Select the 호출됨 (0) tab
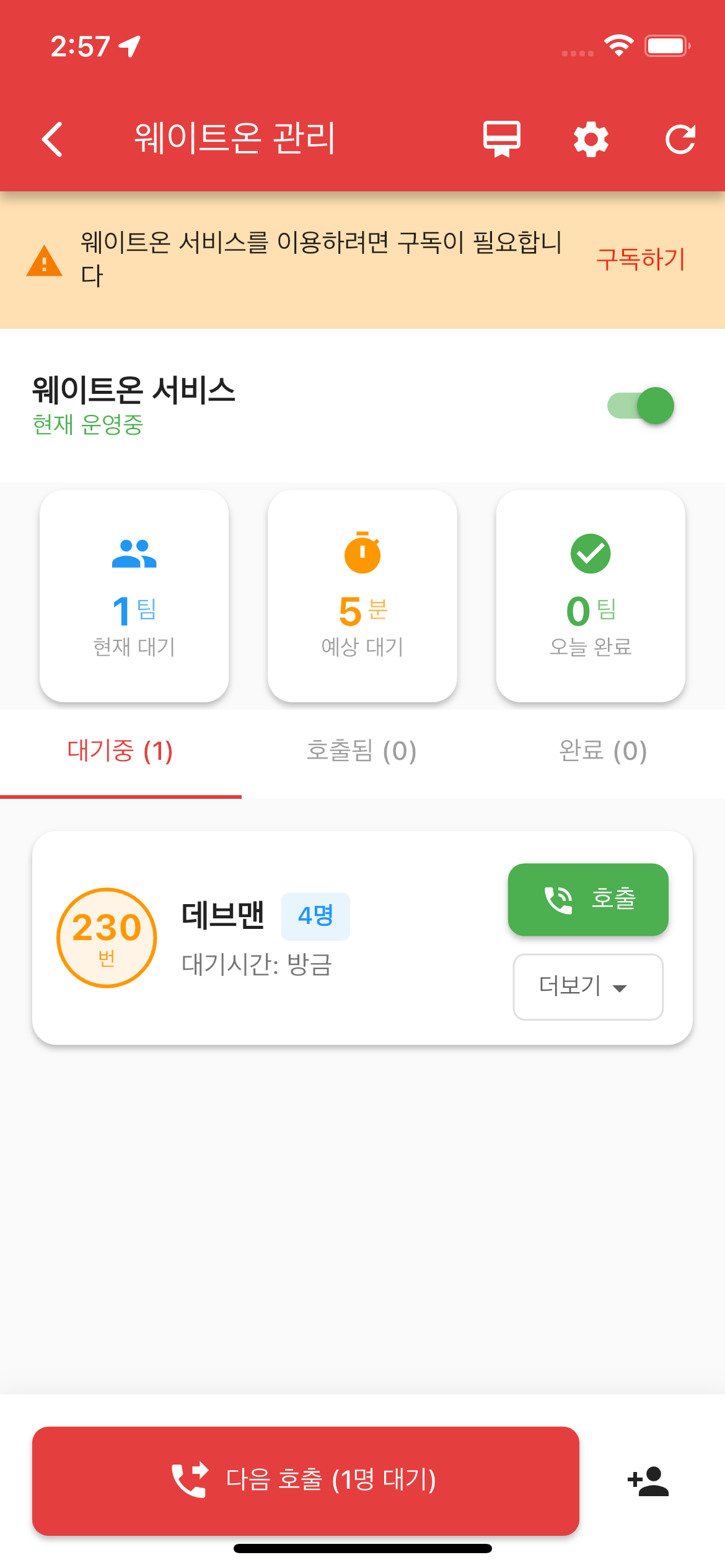Screen dimensions: 725x1568 click(362, 752)
